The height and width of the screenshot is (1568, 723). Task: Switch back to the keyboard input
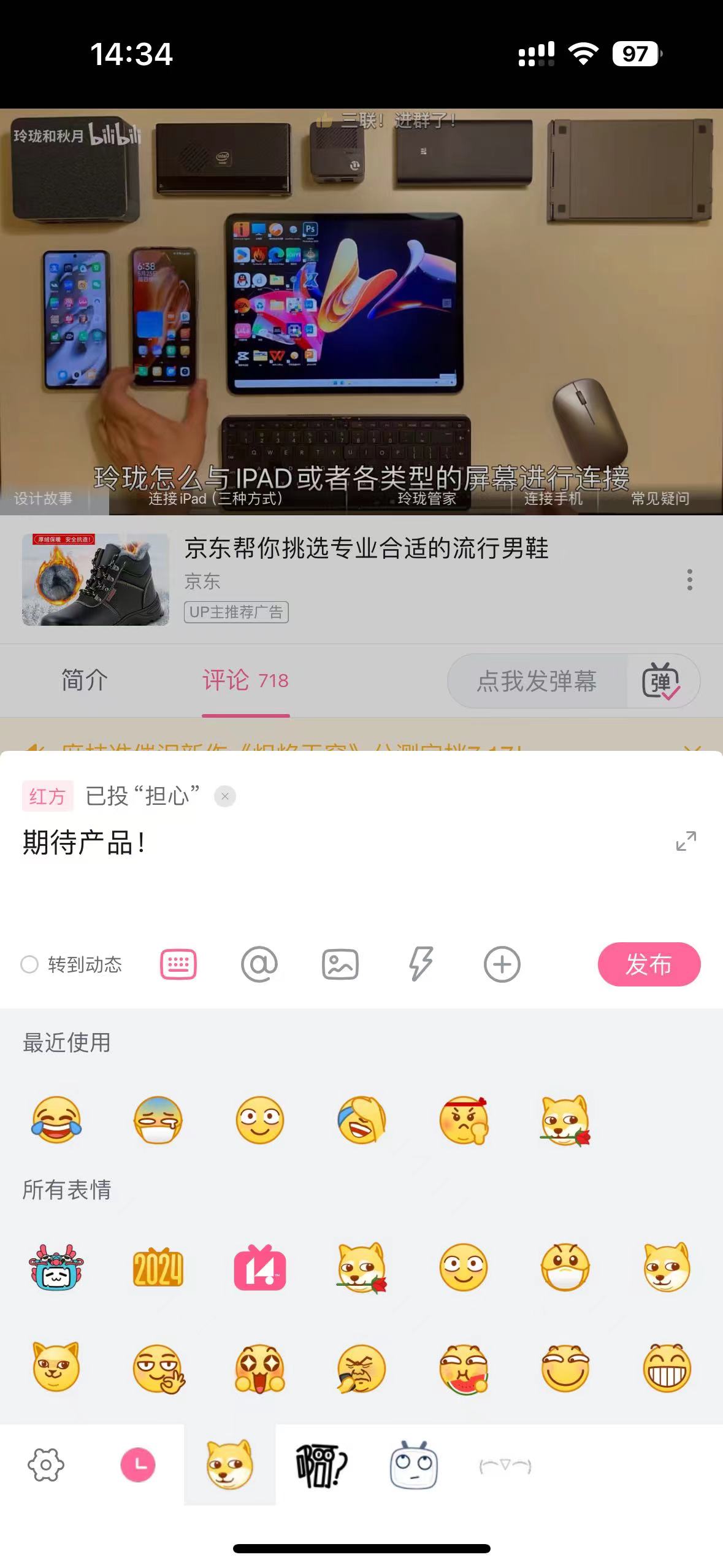tap(178, 964)
